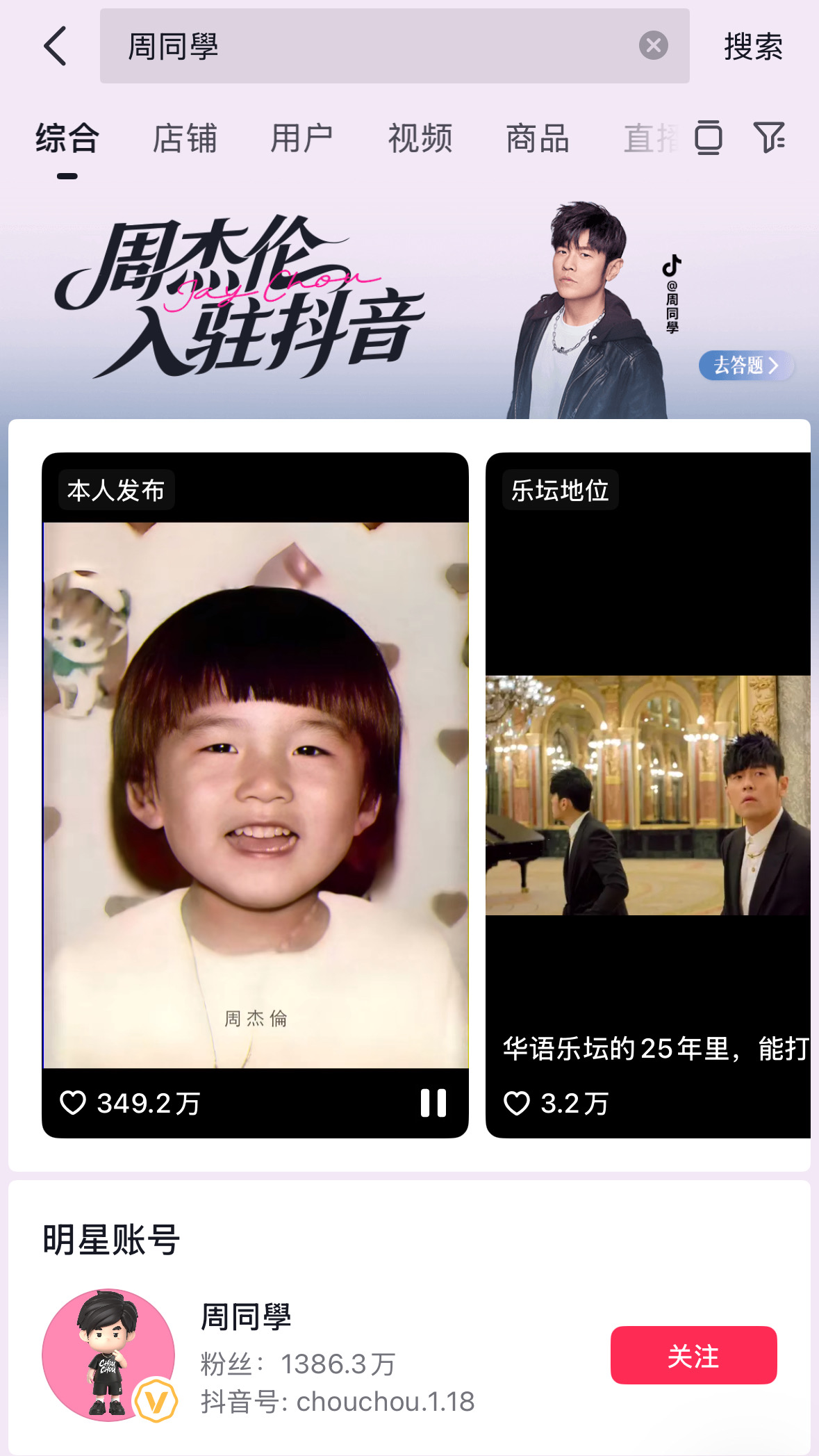819x1456 pixels.
Task: Open the 本人发布 video card
Action: pos(255,795)
